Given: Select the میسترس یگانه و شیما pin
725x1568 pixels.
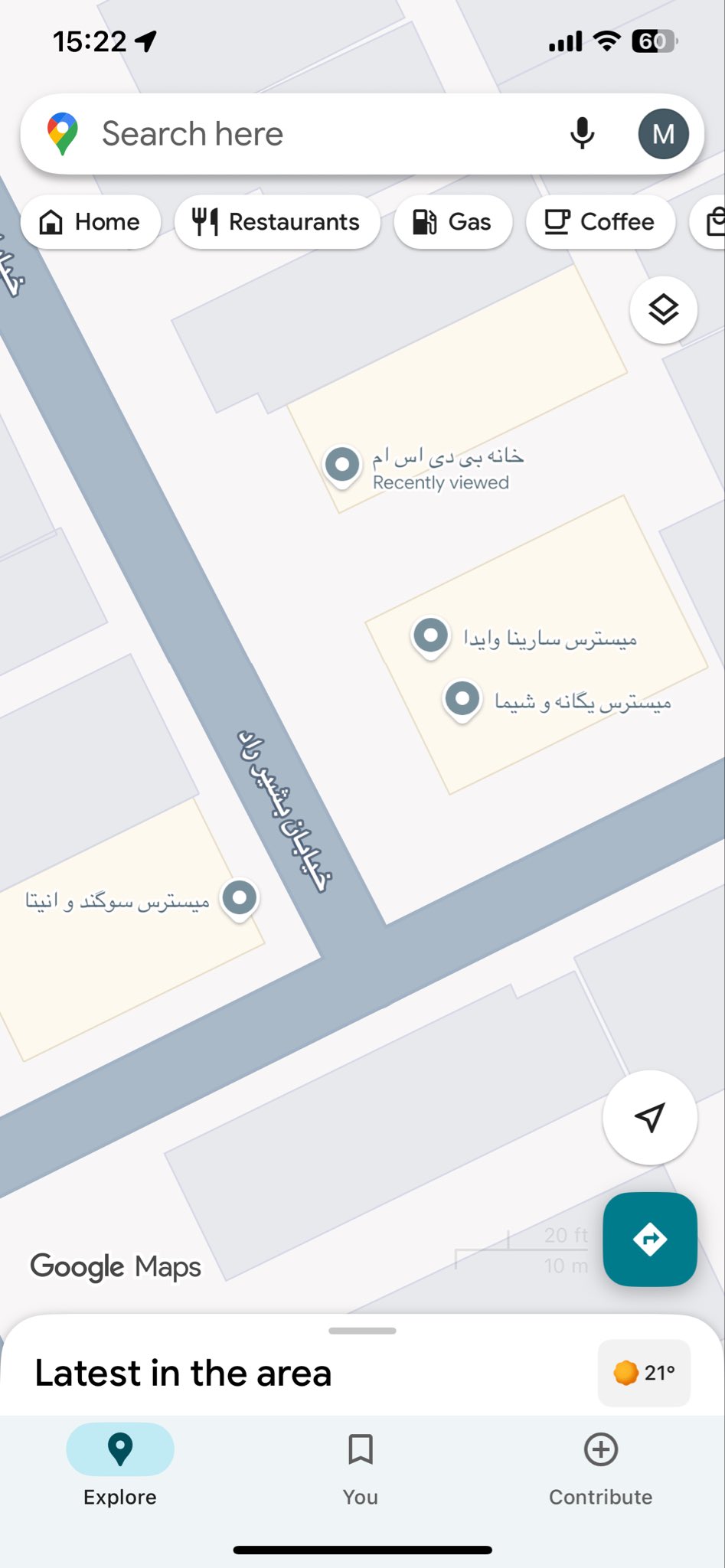Looking at the screenshot, I should click(462, 699).
